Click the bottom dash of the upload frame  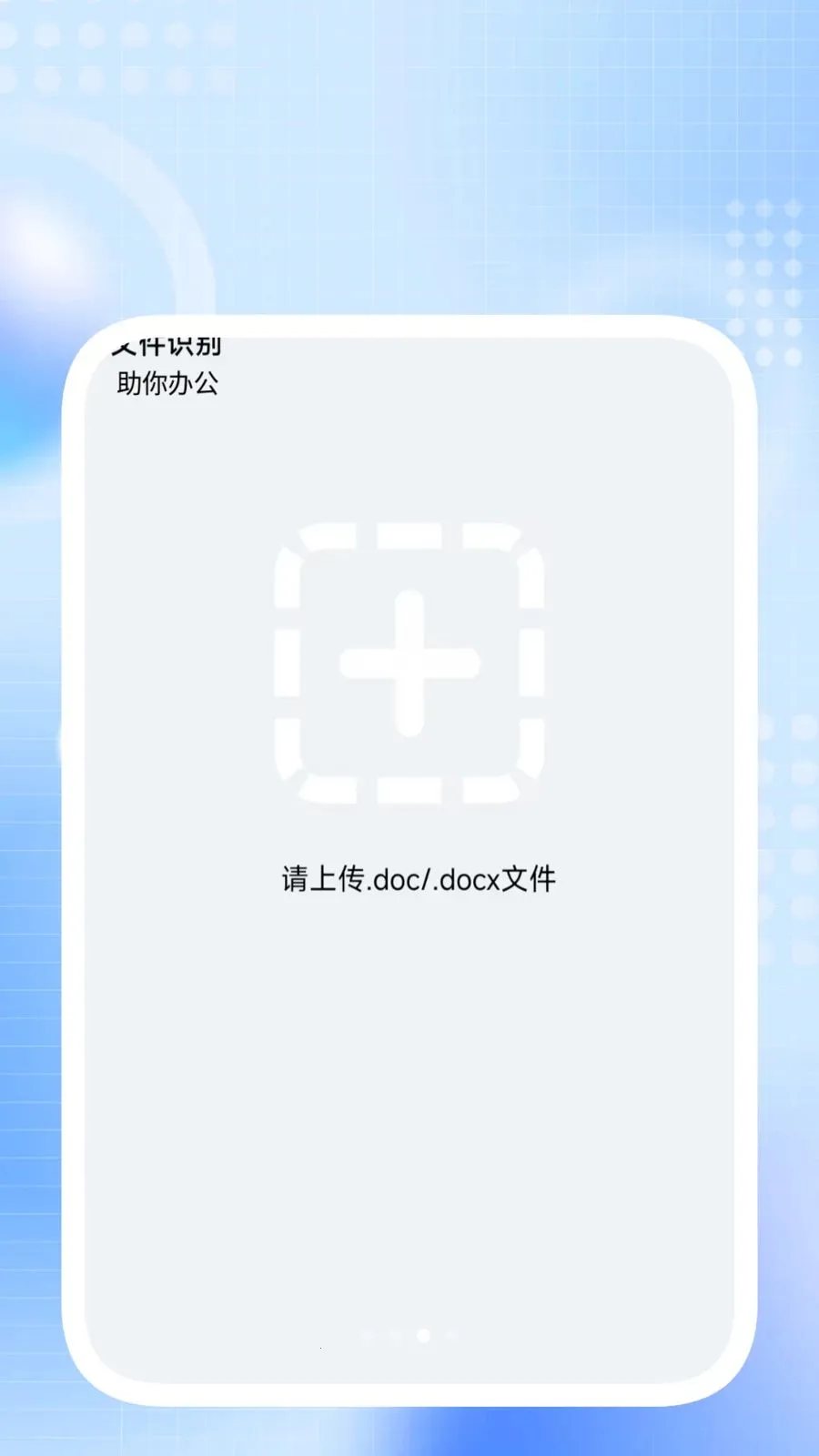(409, 792)
